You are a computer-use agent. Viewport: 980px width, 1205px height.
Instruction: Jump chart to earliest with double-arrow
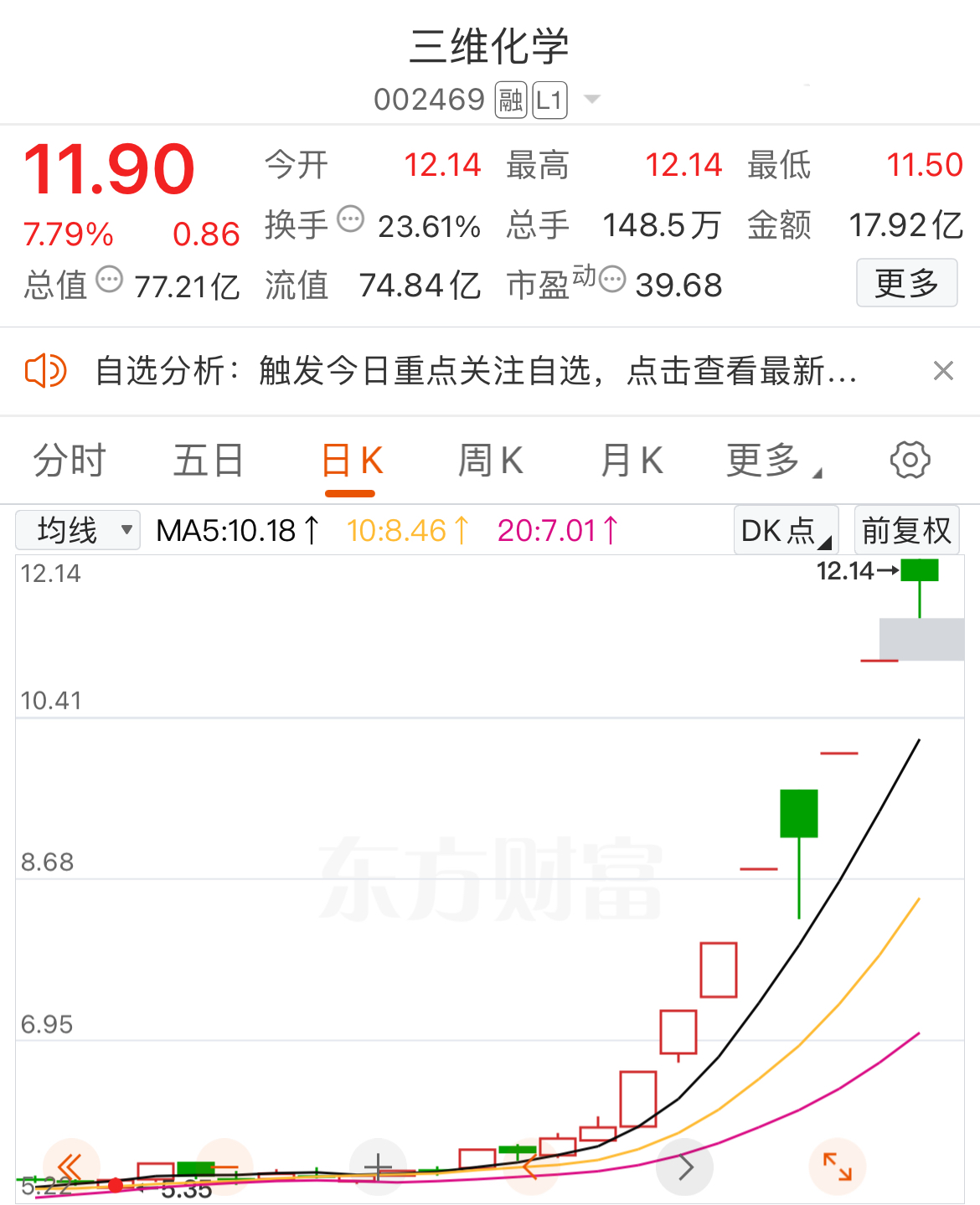click(x=70, y=1166)
